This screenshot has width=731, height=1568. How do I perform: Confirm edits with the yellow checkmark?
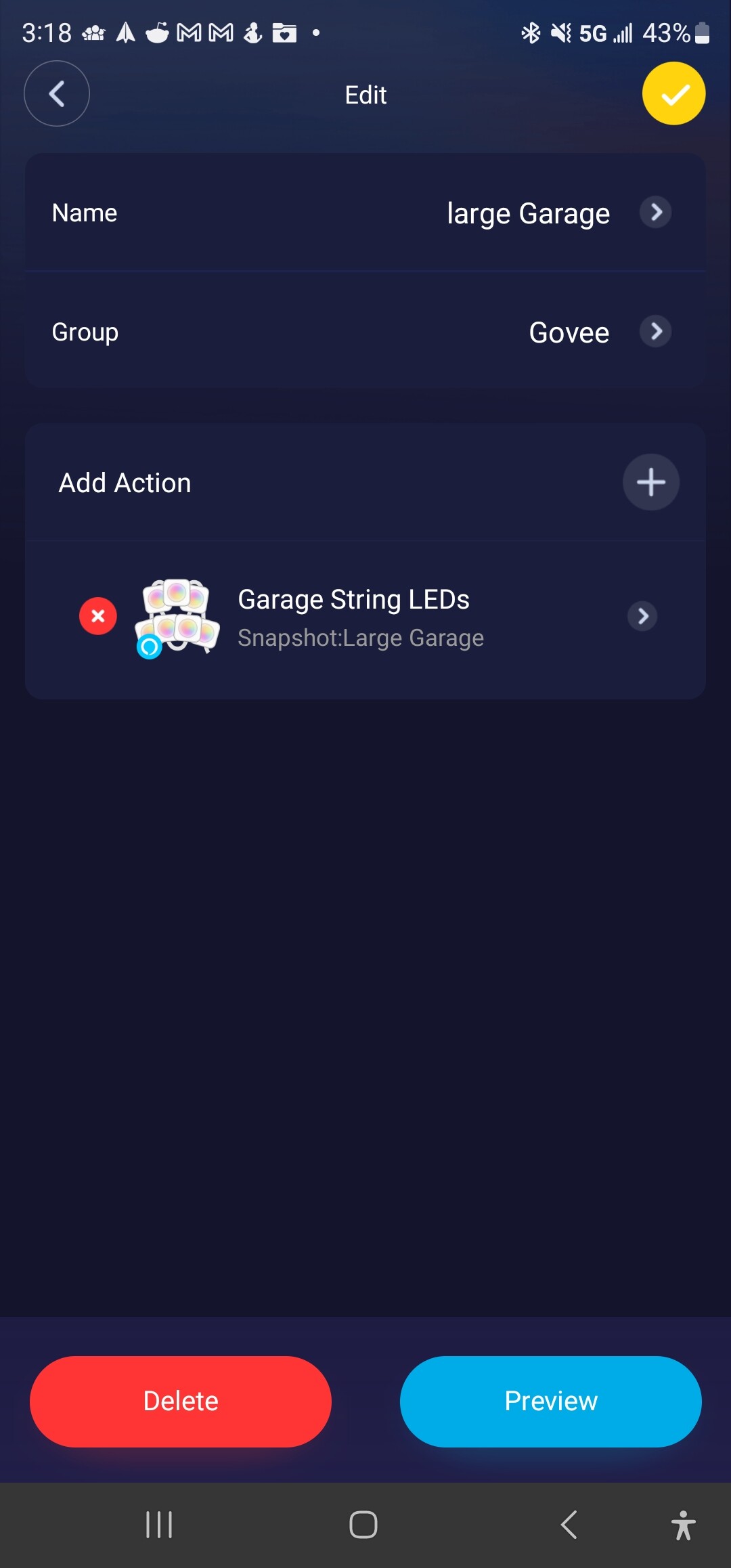(x=673, y=93)
